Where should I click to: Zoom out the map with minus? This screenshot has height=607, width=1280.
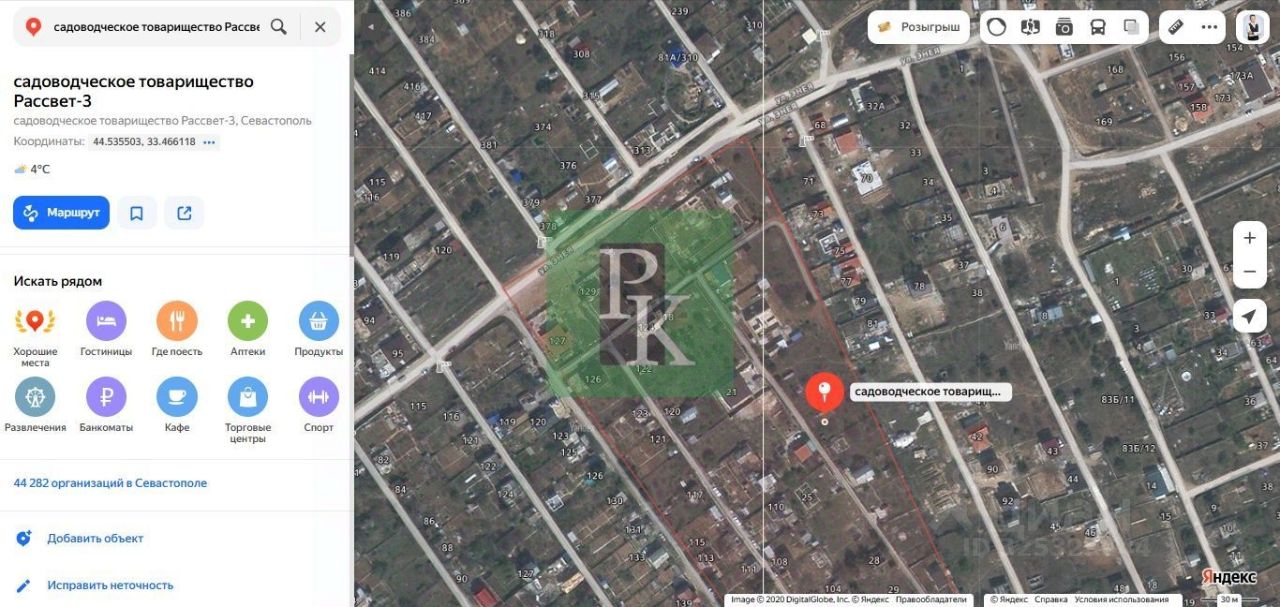(x=1249, y=272)
